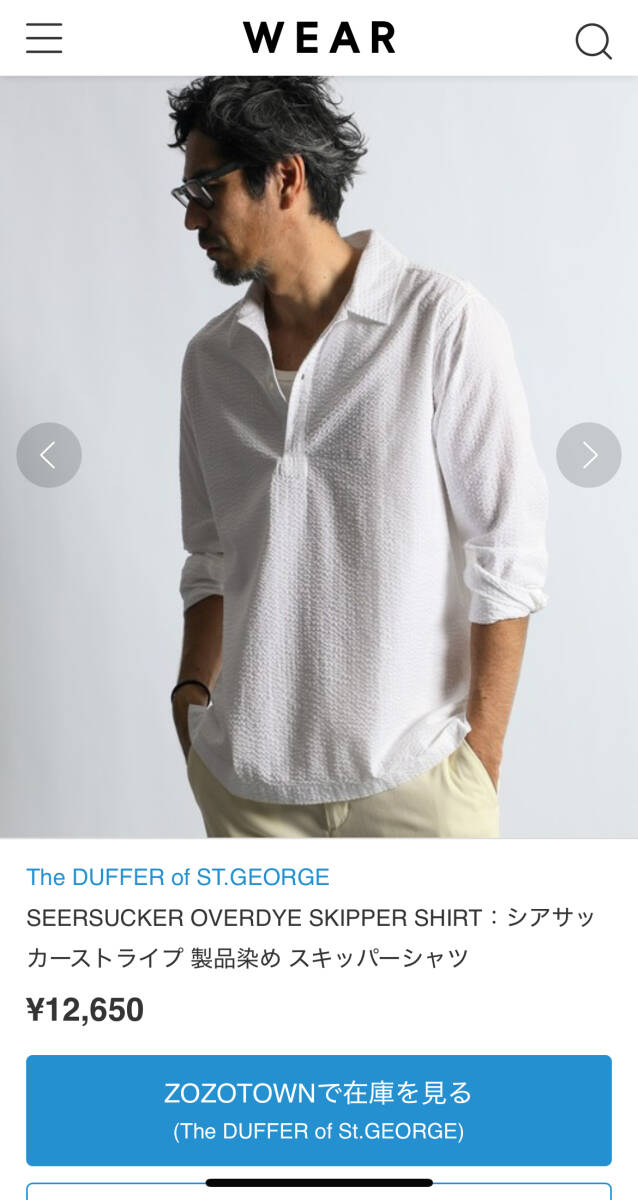
Task: Show the next product photo
Action: tap(588, 455)
